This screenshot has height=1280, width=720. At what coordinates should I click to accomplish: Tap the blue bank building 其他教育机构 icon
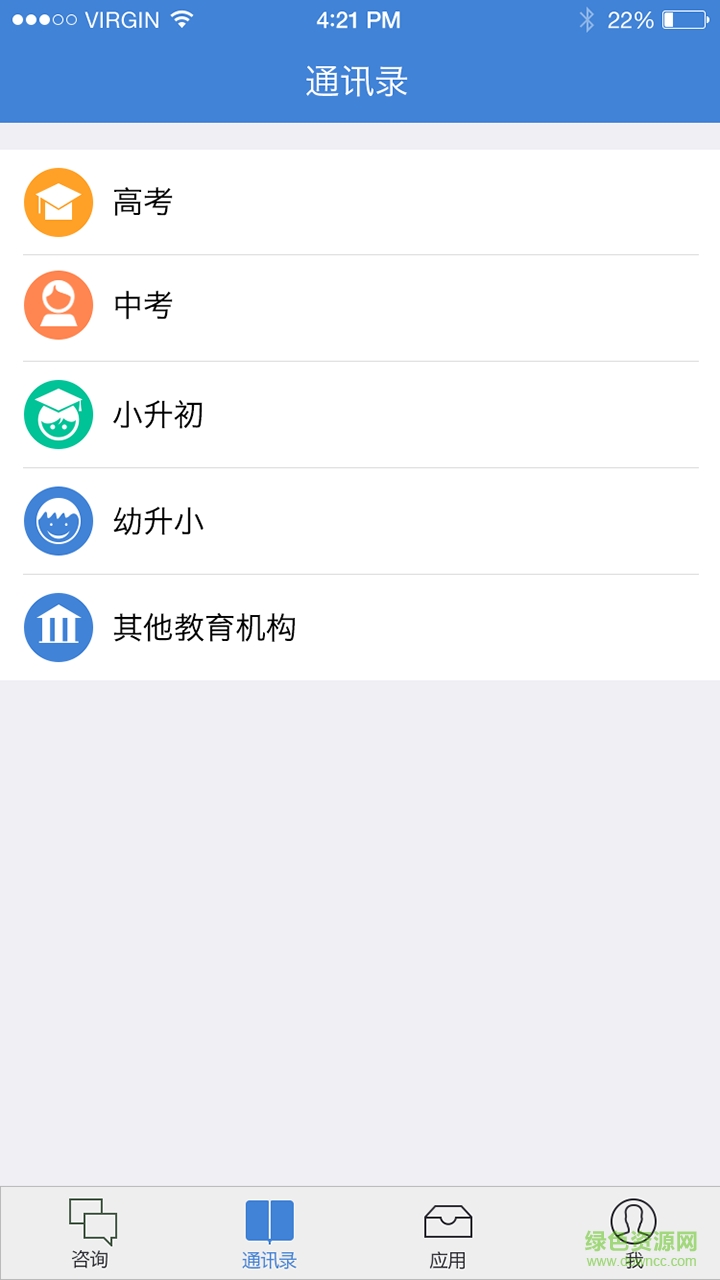(x=58, y=627)
